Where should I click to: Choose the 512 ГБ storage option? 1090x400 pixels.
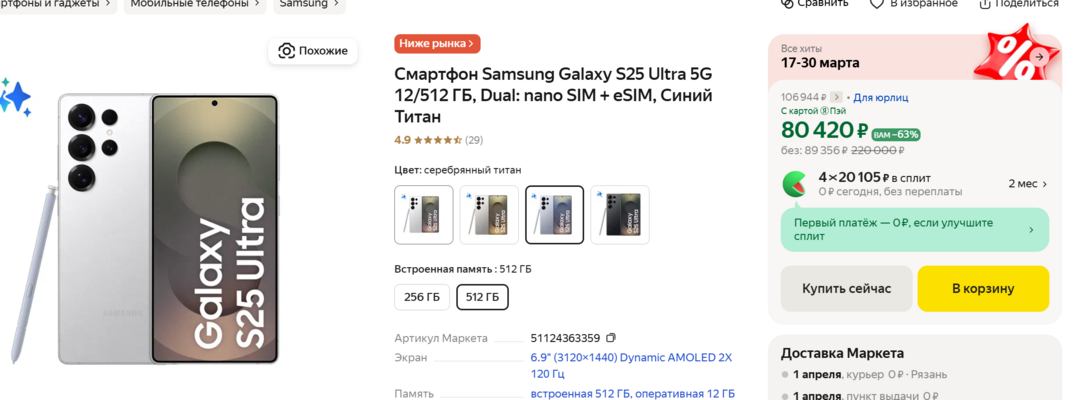pos(482,297)
